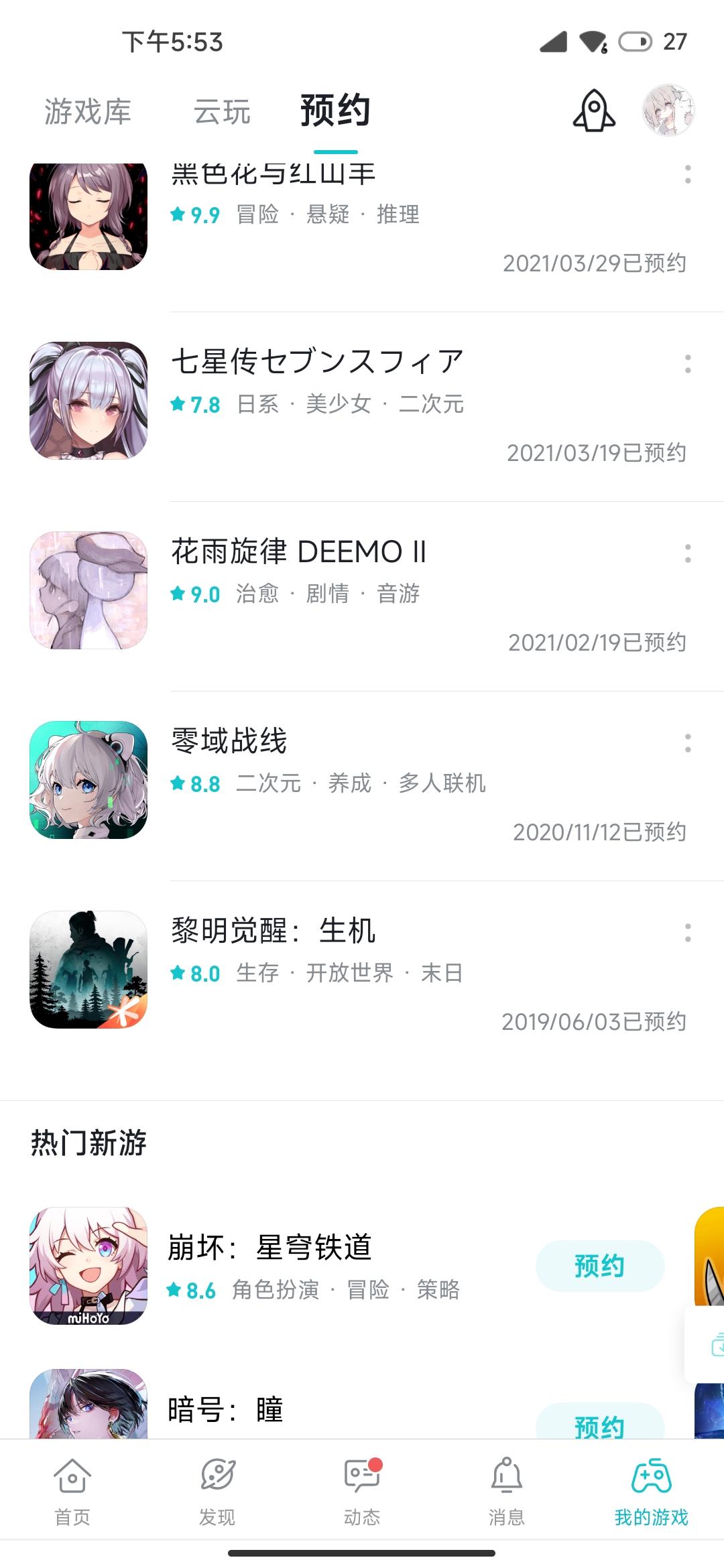The image size is (724, 1568).
Task: Switch to the 游戏库 tab
Action: [x=88, y=111]
